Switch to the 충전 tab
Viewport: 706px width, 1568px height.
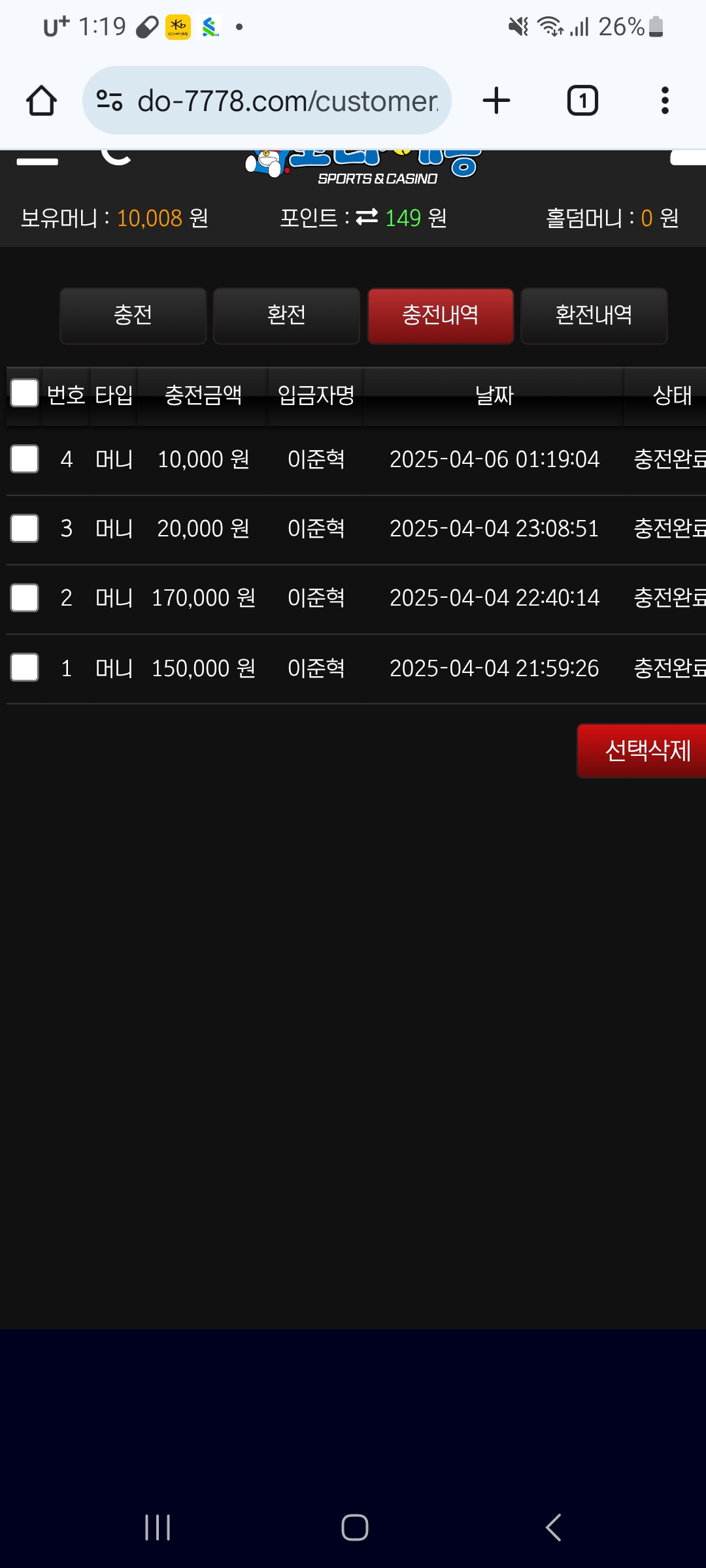(x=133, y=316)
